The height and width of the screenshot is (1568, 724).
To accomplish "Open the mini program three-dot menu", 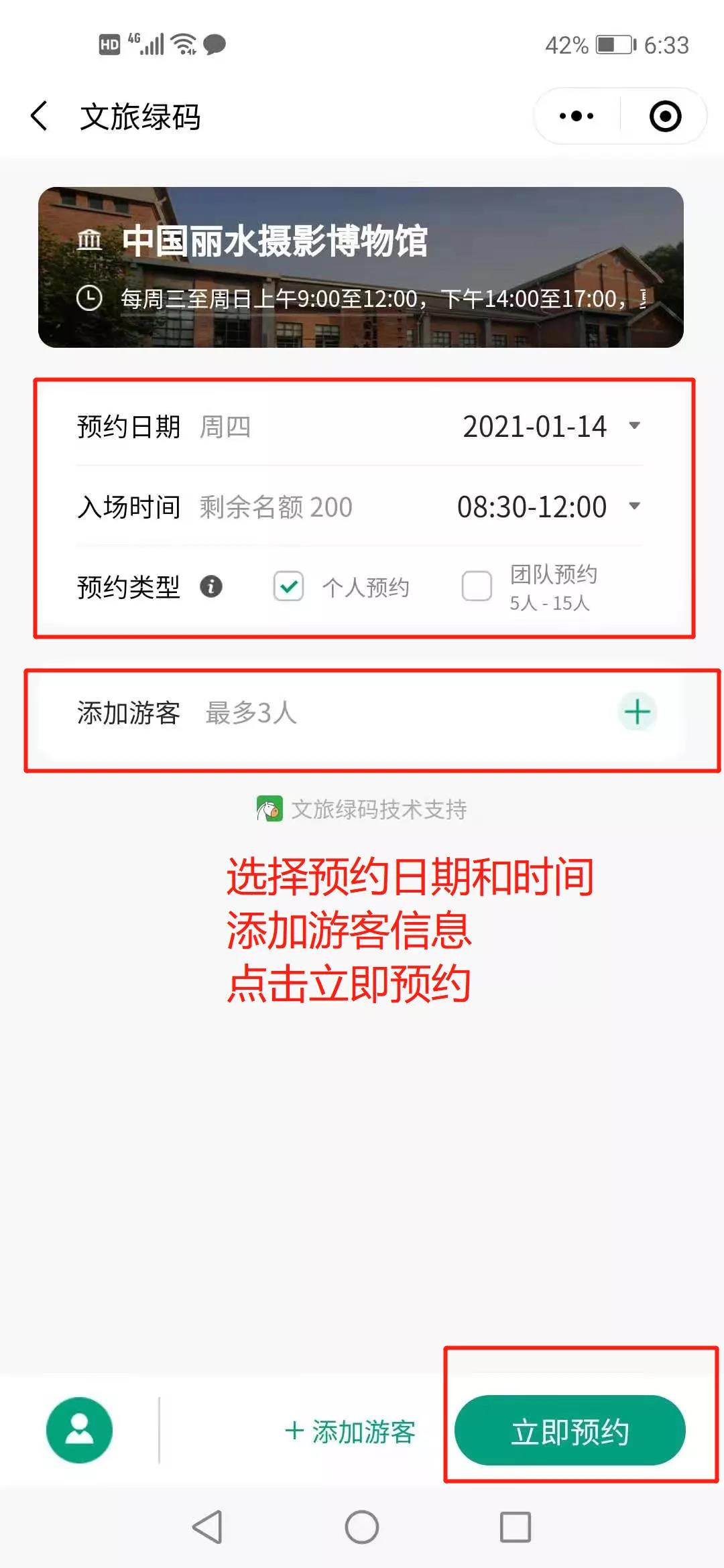I will pos(577,117).
